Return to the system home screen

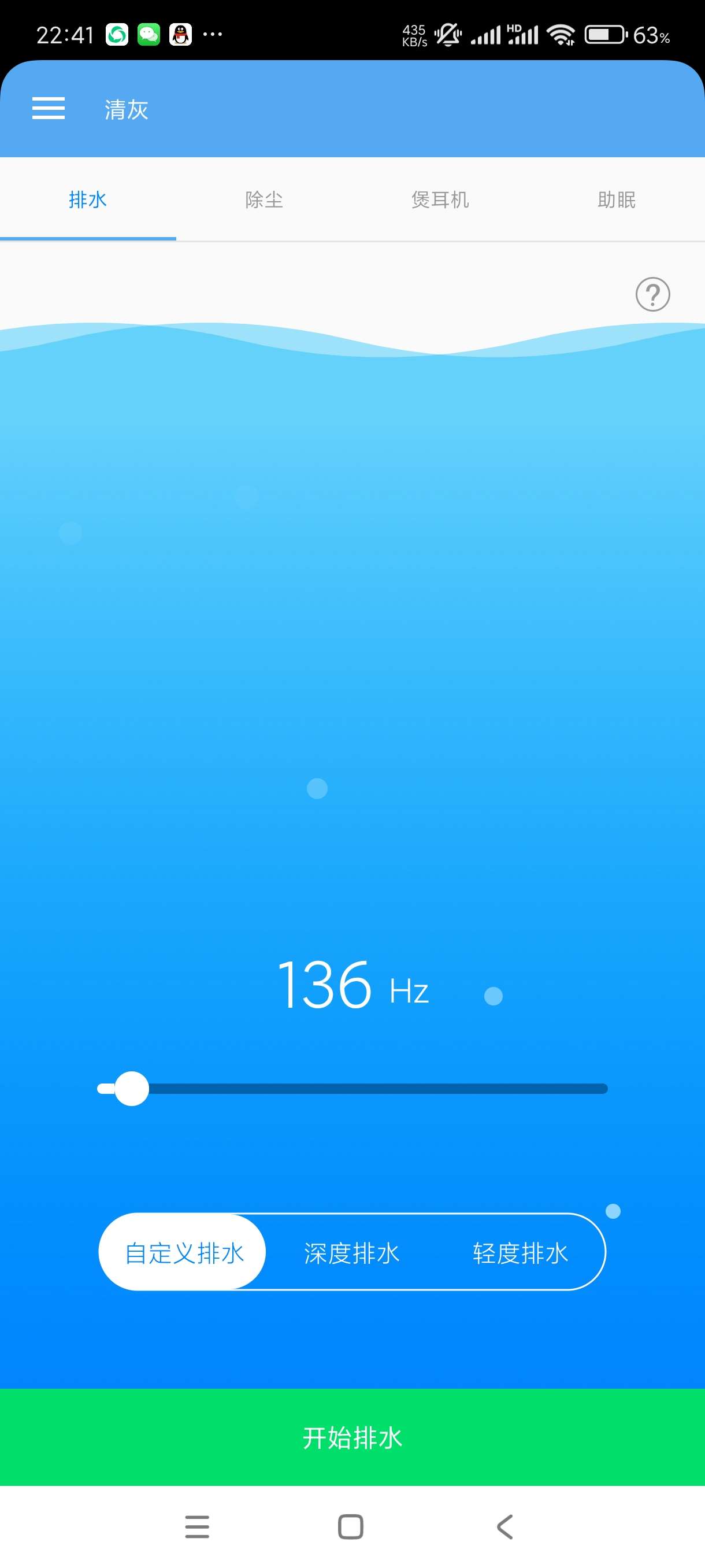(x=350, y=1526)
